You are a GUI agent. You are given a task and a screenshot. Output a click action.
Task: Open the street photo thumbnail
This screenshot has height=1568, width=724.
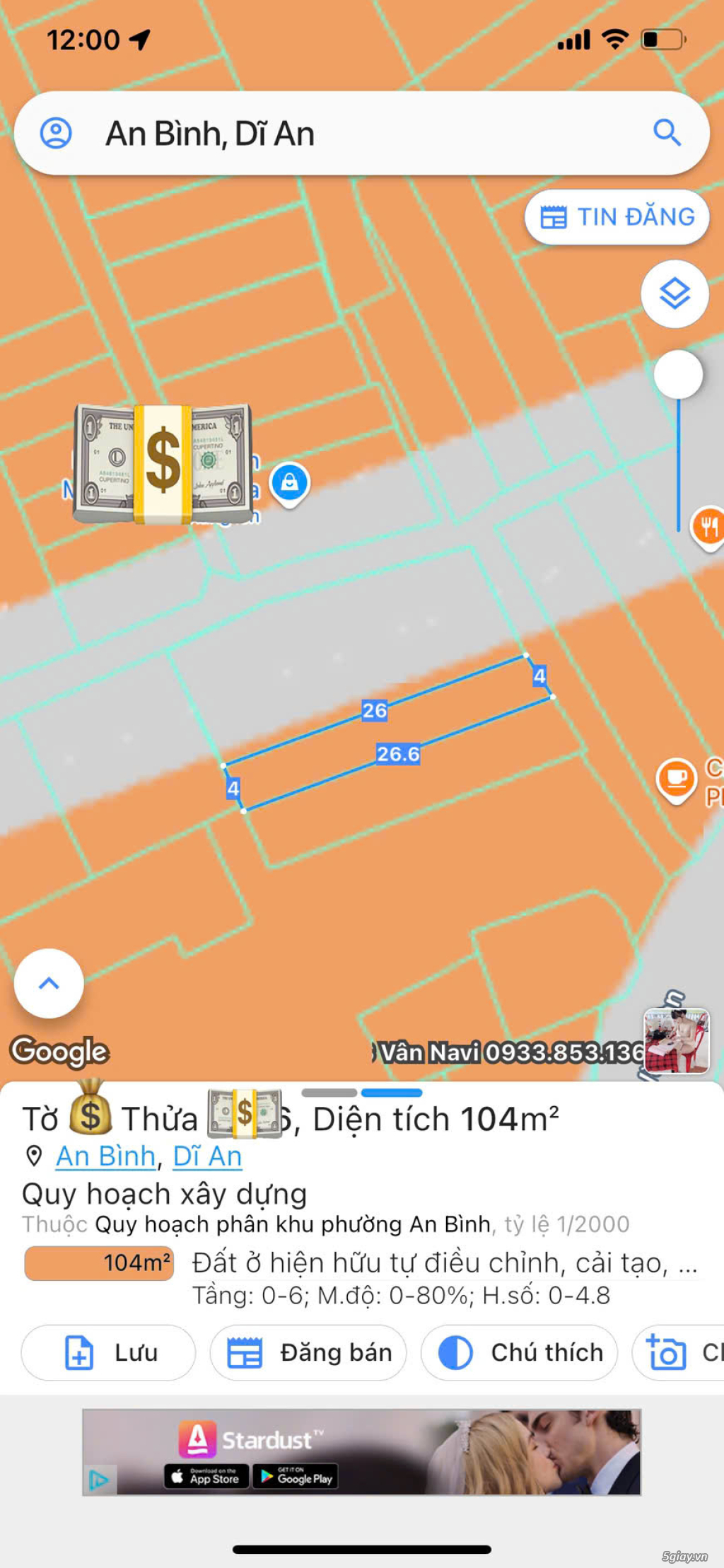(x=676, y=1041)
